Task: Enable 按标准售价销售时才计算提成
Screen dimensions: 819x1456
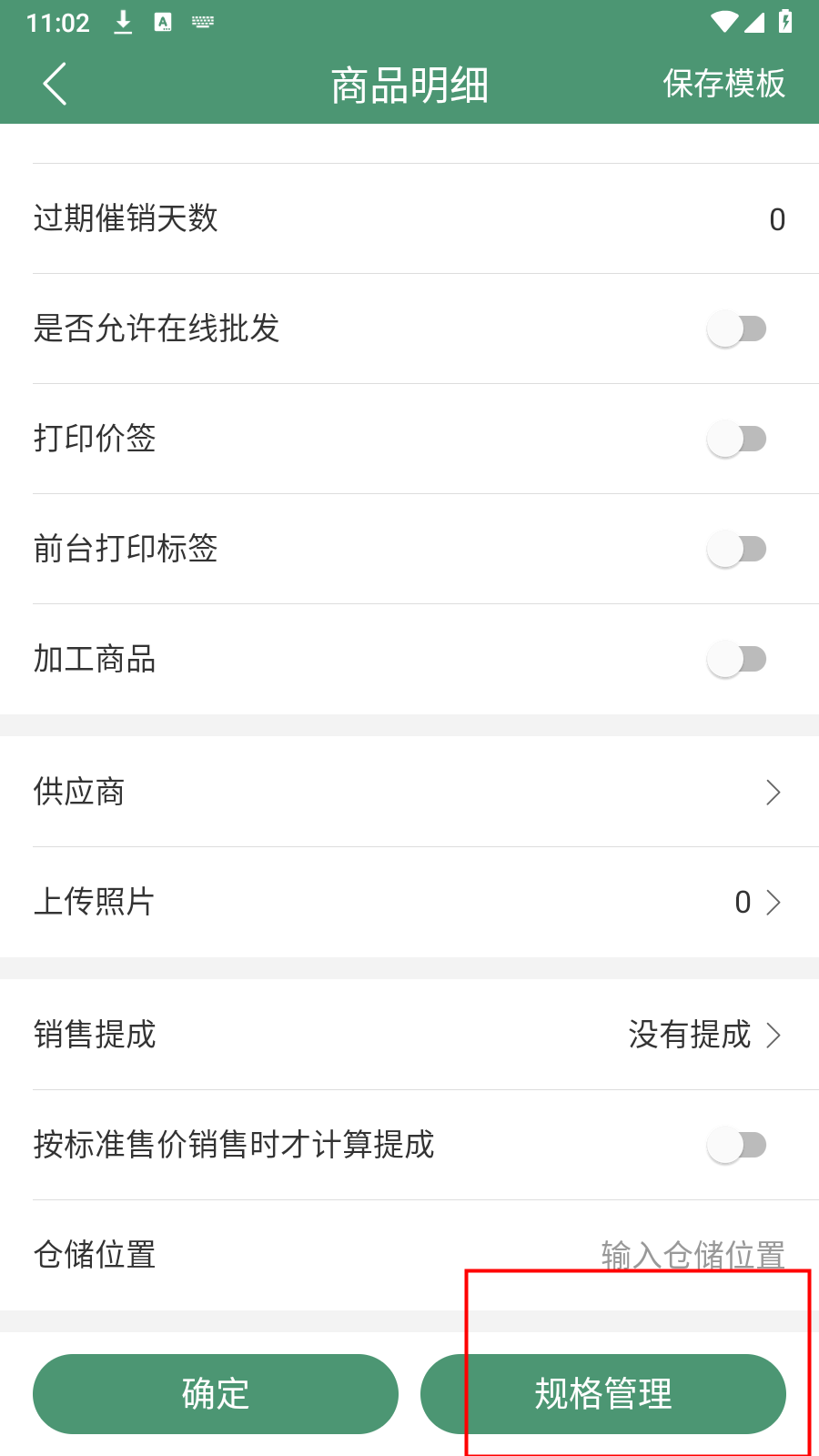Action: click(x=737, y=1145)
